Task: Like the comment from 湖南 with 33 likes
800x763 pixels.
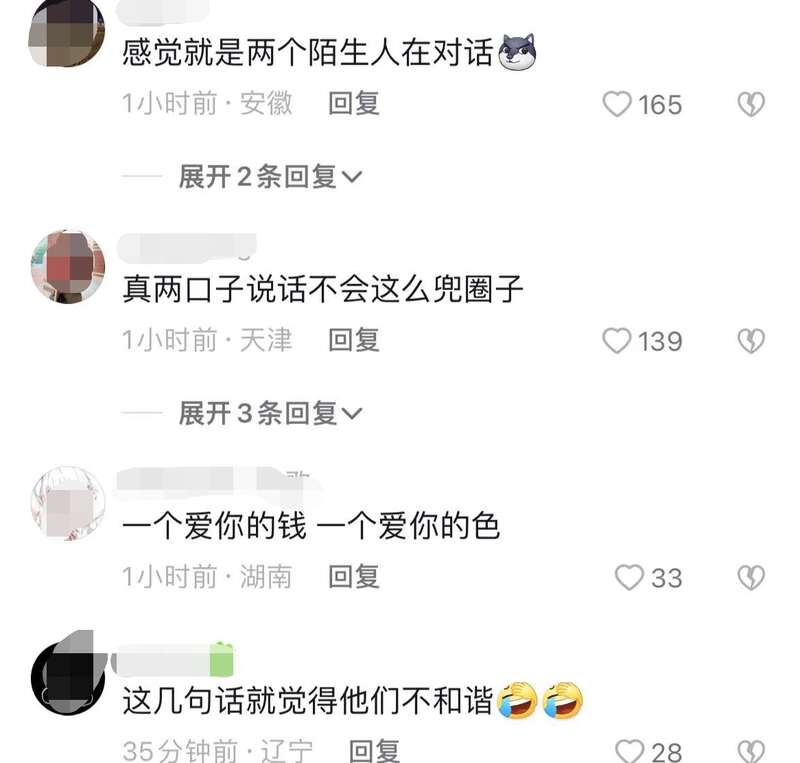Action: 629,577
